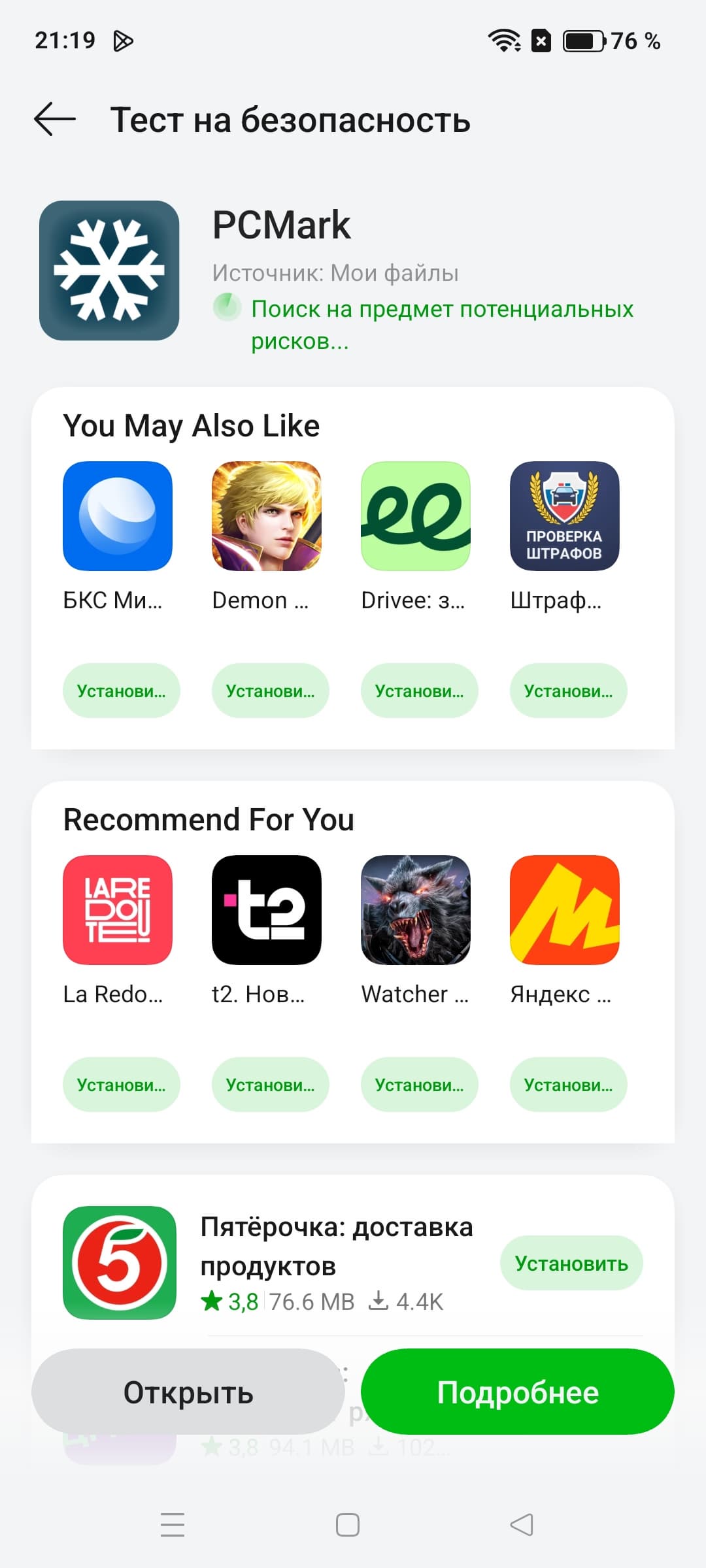The image size is (706, 1568).
Task: Install the La Redoute app
Action: (x=121, y=1085)
